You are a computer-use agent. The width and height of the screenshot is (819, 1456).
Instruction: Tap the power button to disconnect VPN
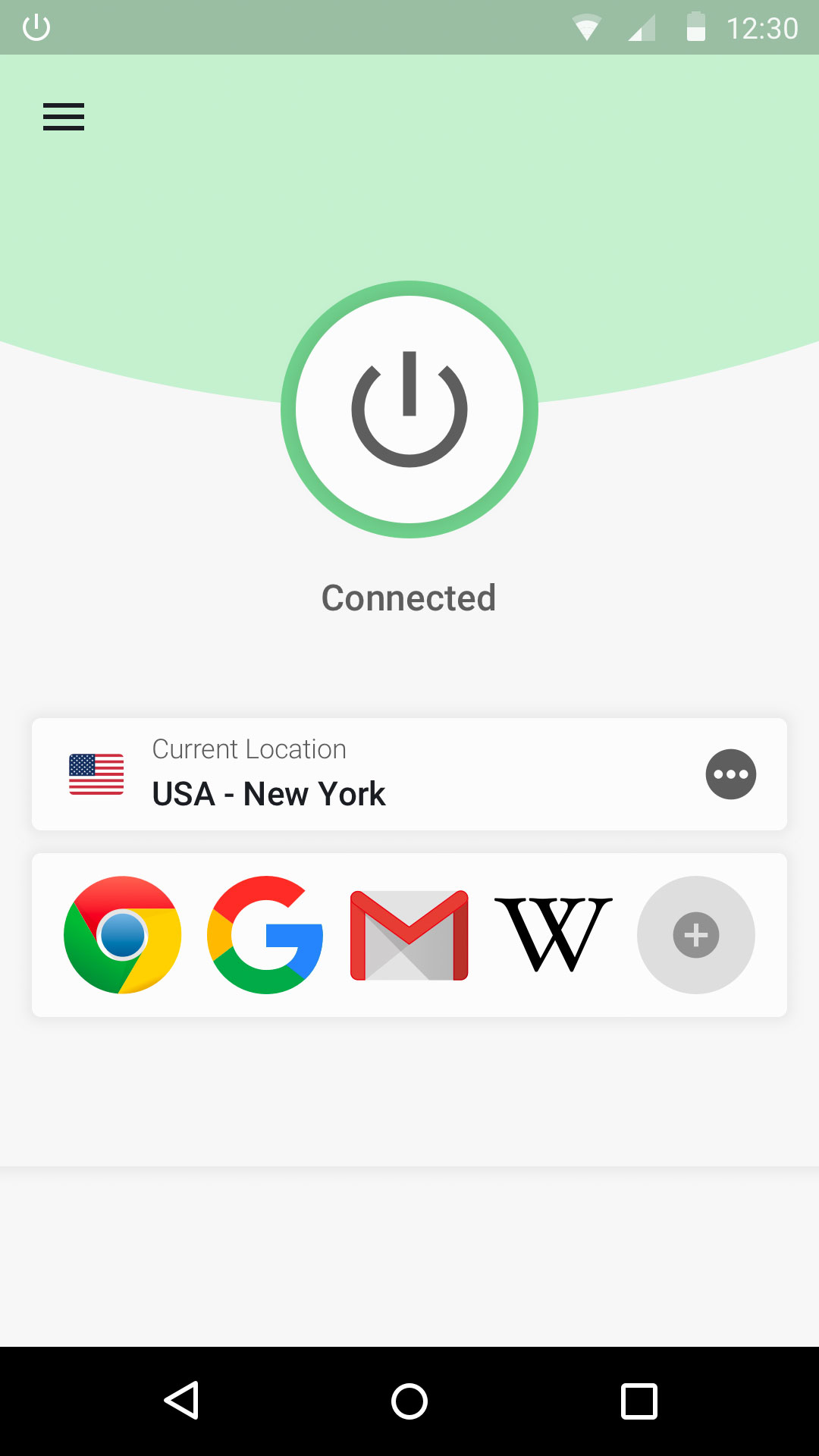409,409
